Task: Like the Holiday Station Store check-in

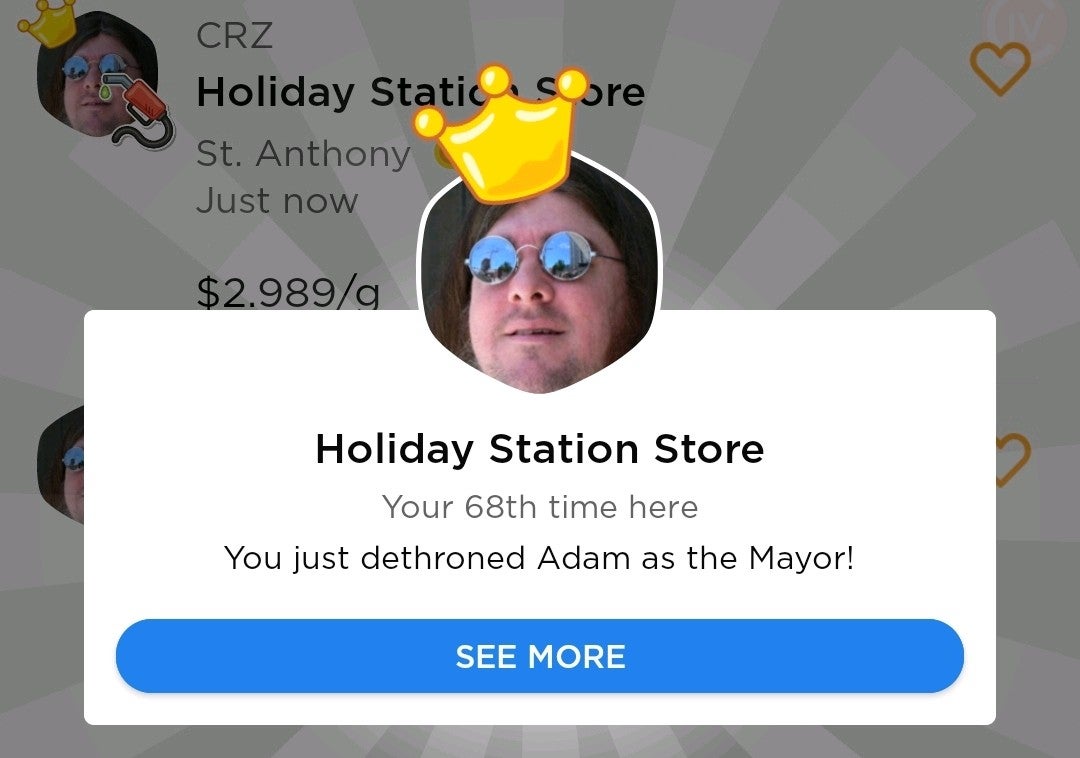Action: click(999, 69)
